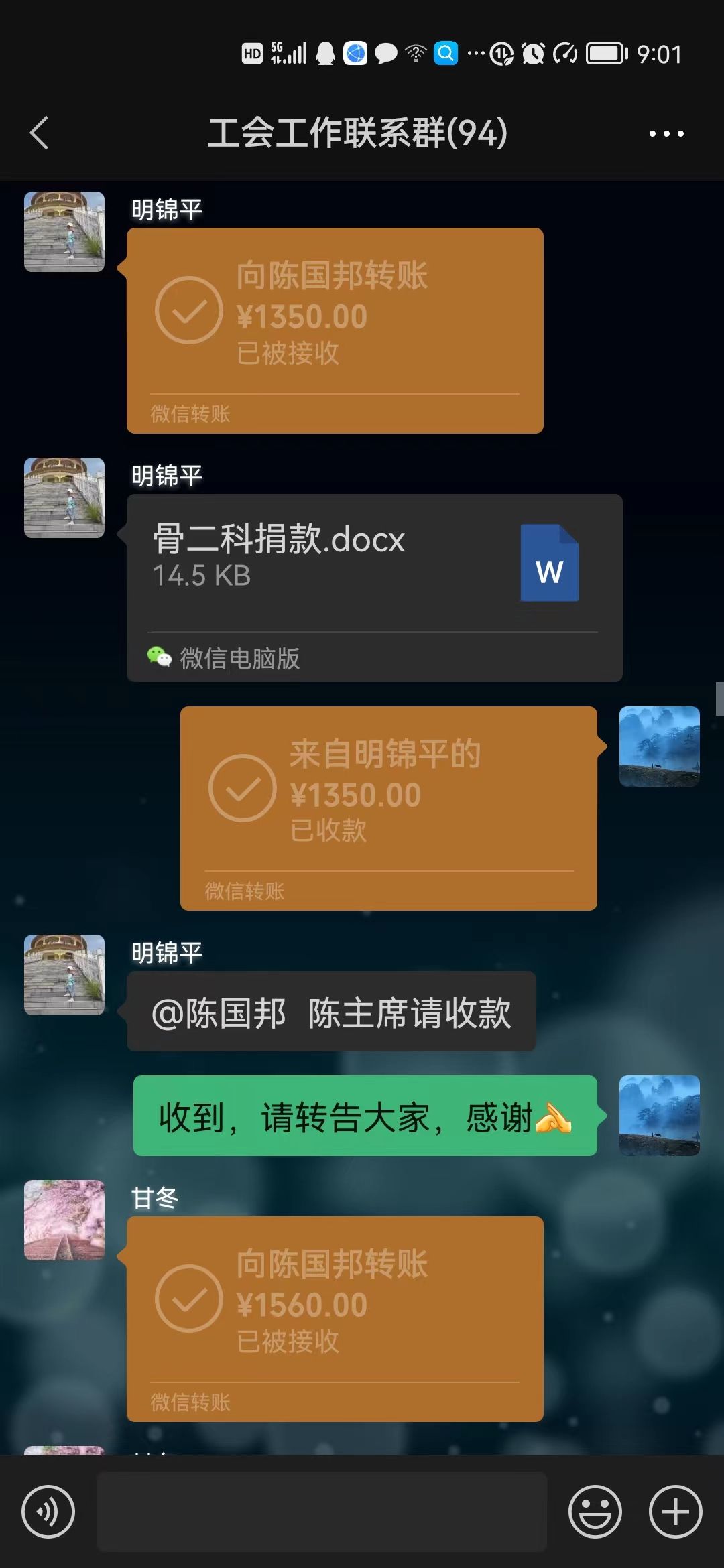Open the received ¥1350.00 transfer from 明锦平
The image size is (724, 1568).
pos(388,807)
